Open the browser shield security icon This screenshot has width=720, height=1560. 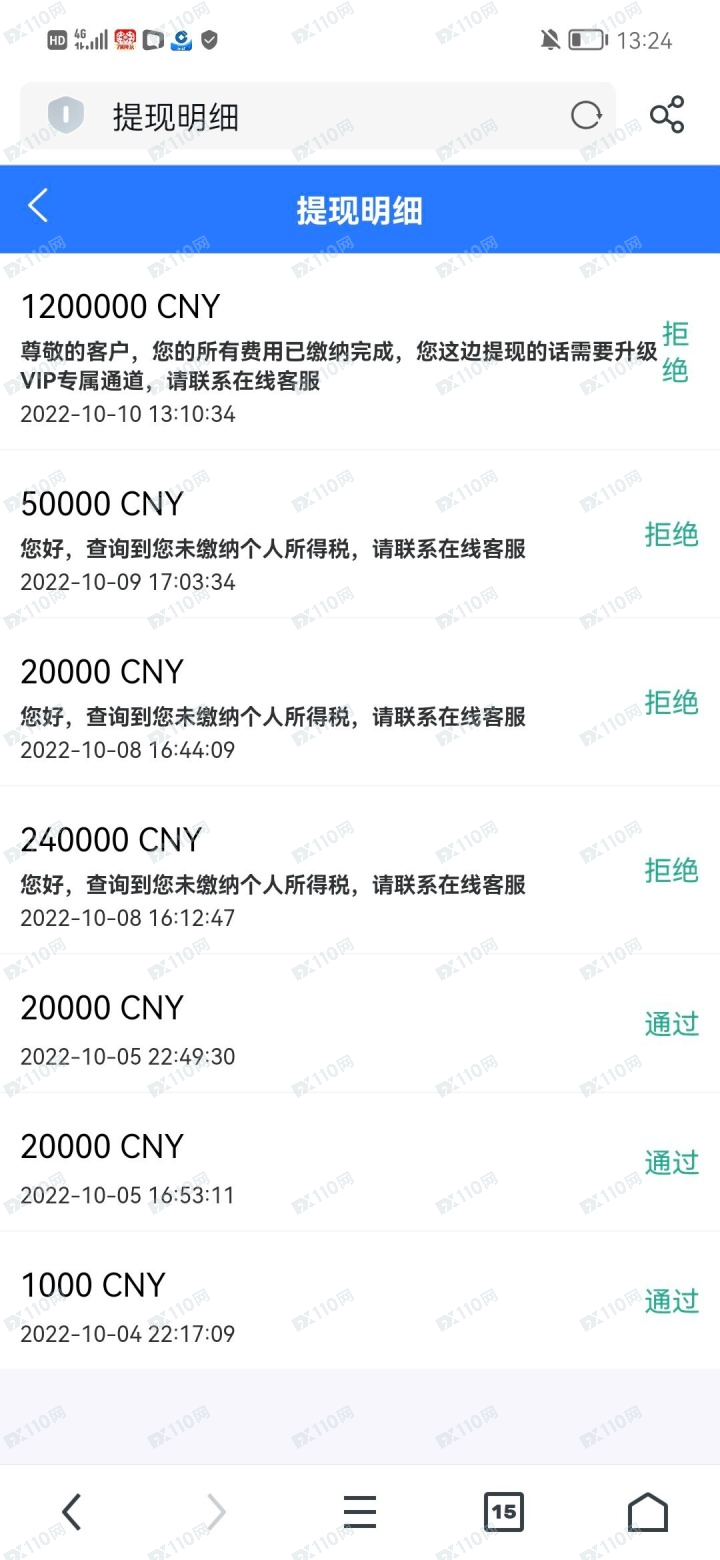[x=66, y=116]
